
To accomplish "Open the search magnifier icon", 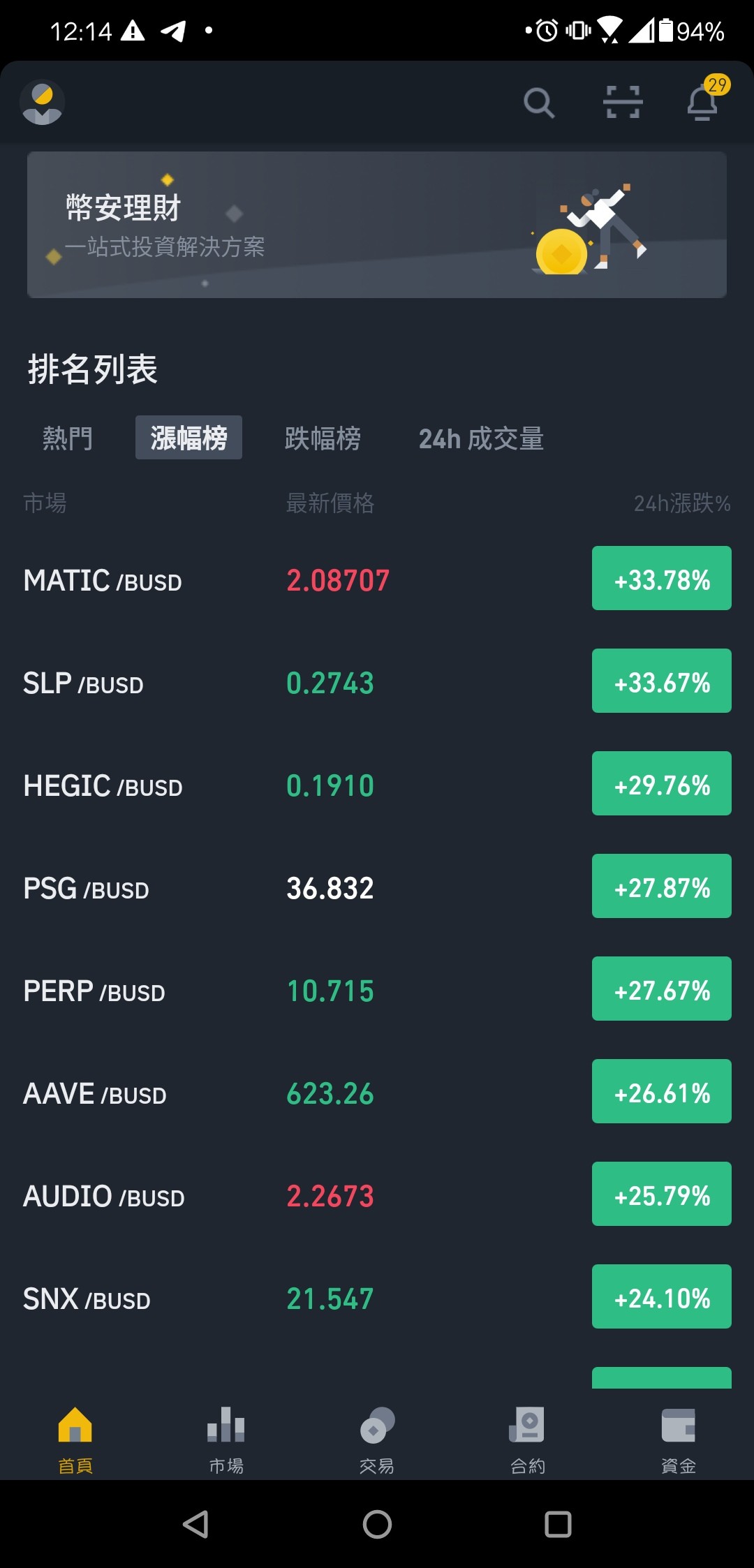I will click(x=539, y=103).
